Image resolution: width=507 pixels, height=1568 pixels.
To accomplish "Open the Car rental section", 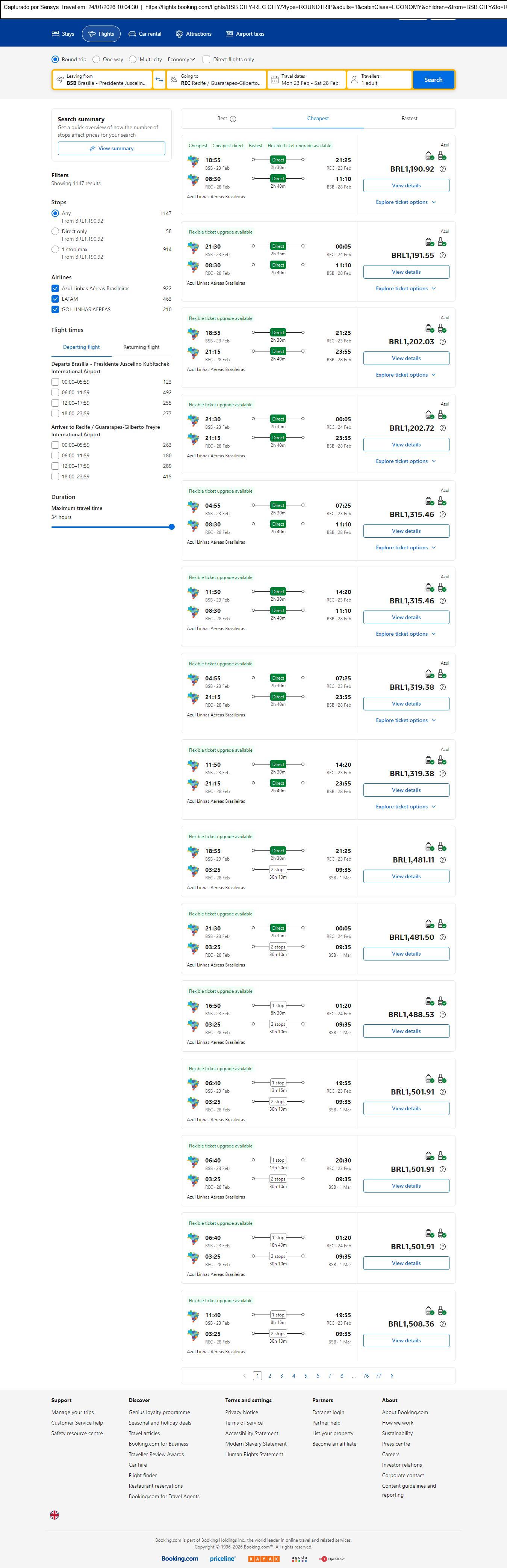I will tap(144, 34).
